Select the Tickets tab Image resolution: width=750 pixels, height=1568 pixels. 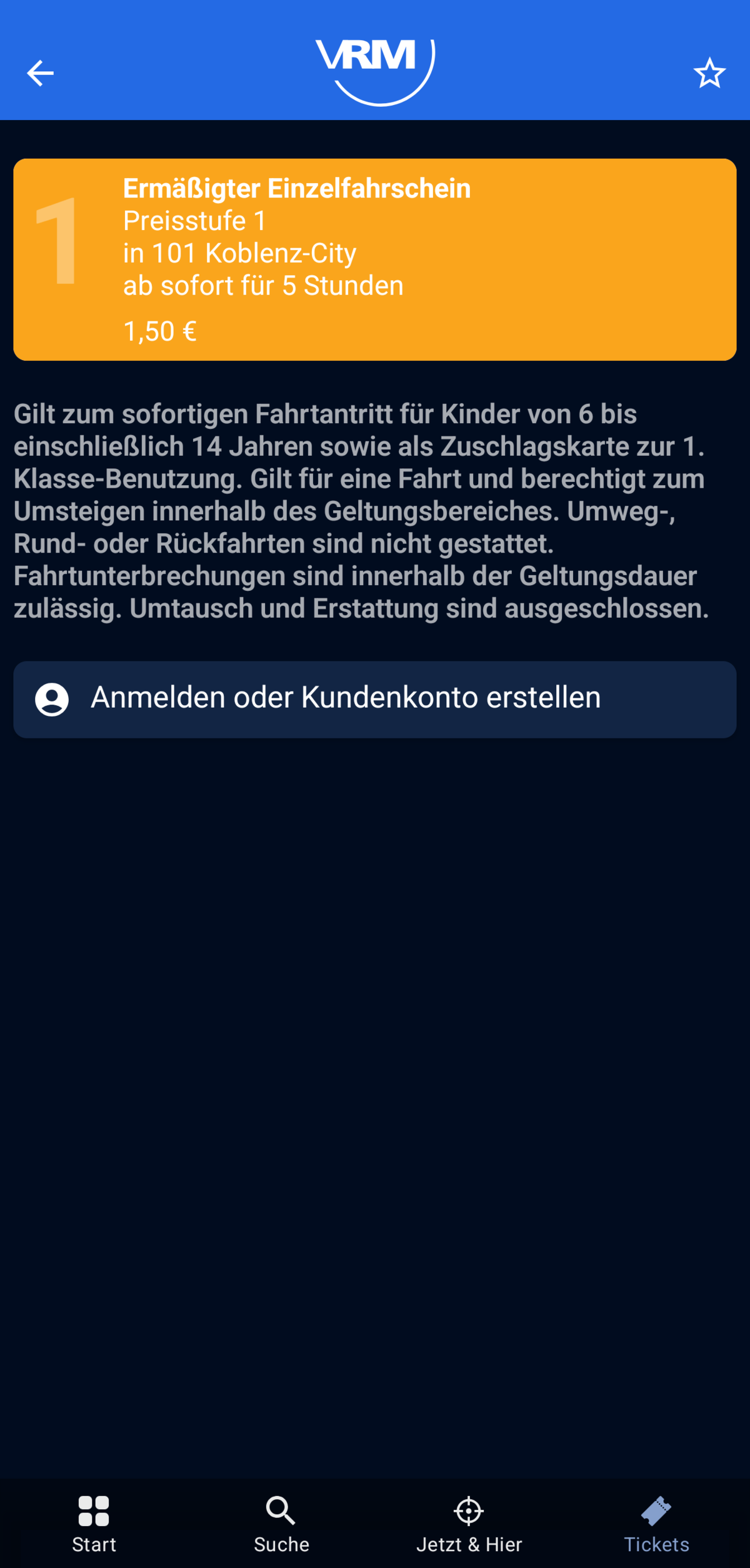656,1524
